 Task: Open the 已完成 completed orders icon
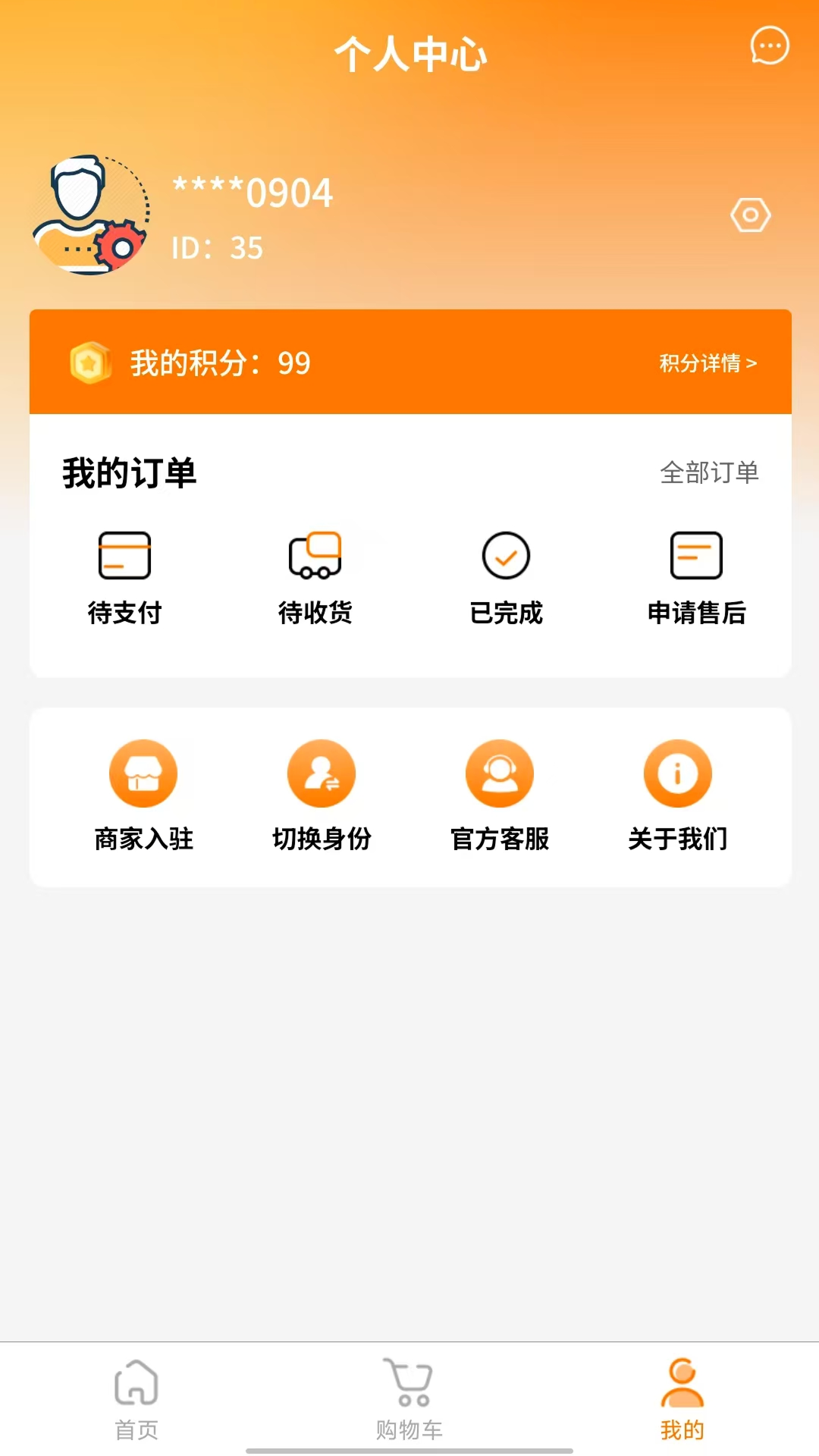(506, 576)
